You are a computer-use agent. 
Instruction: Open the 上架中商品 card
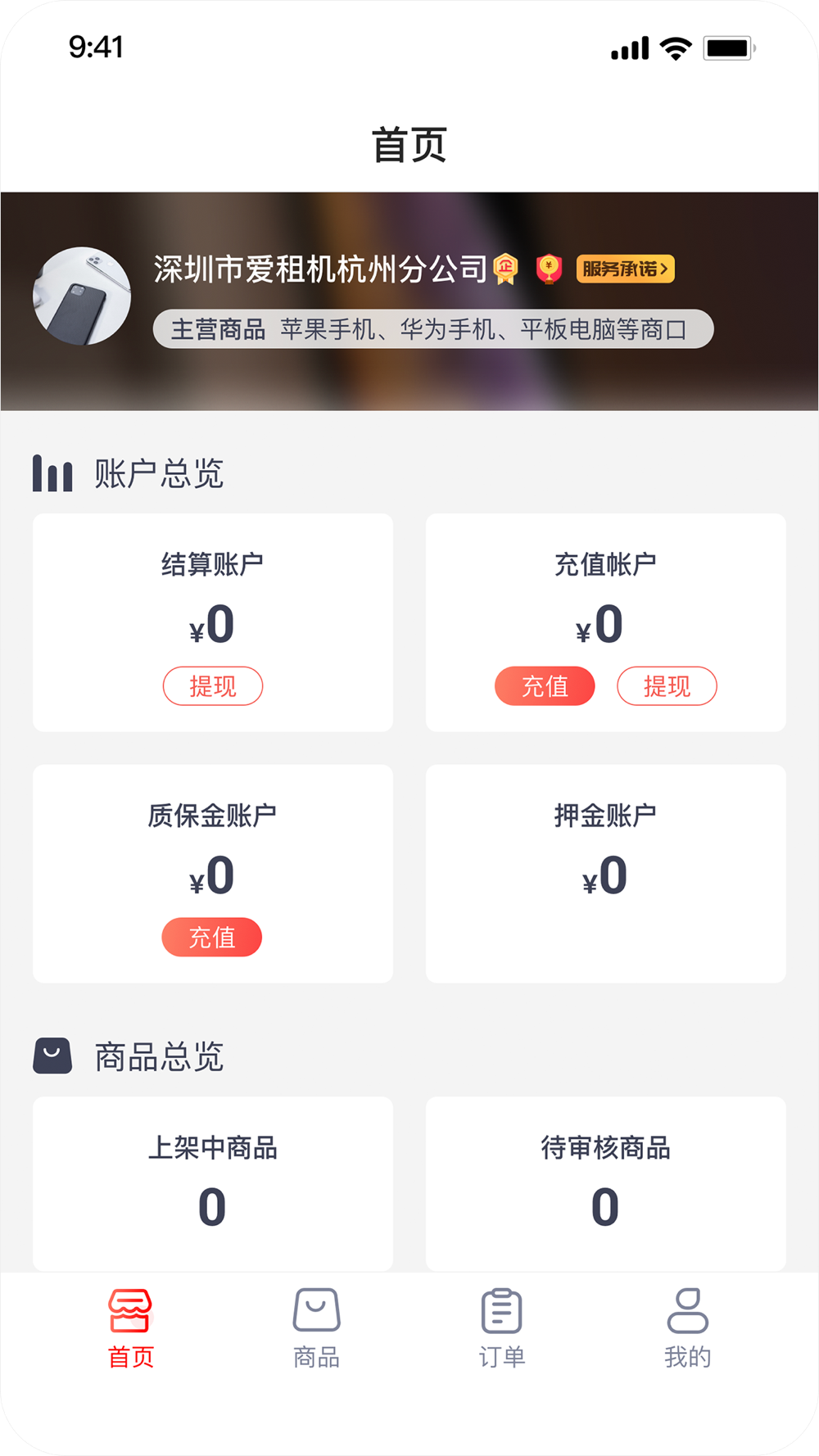[x=213, y=1182]
